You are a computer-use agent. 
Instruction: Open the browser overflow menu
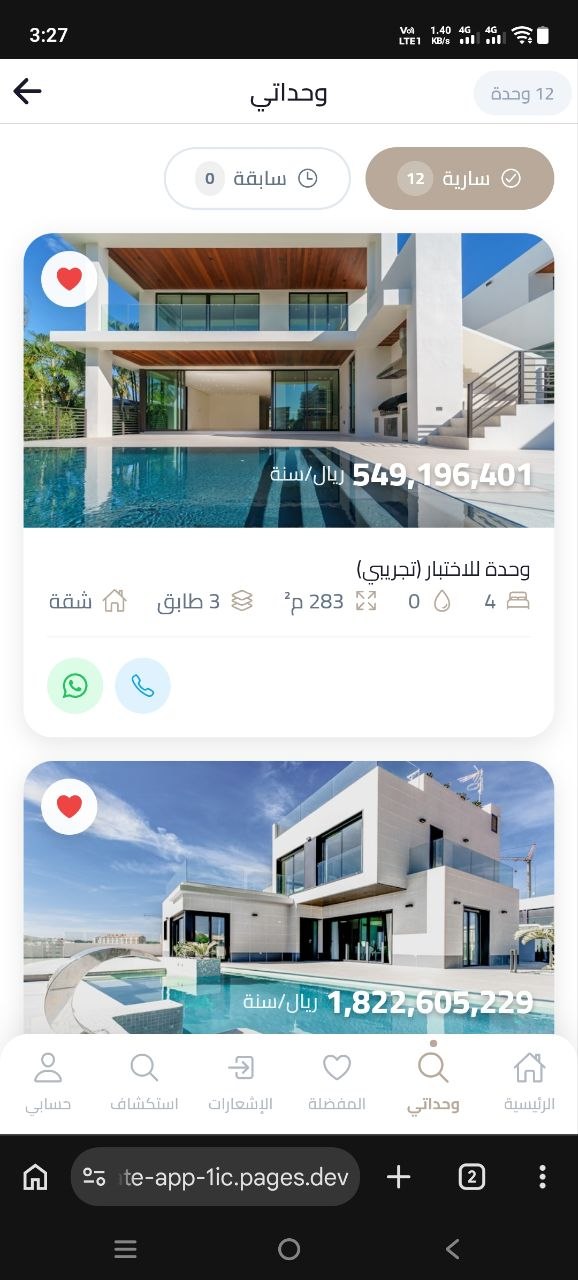[x=542, y=1177]
